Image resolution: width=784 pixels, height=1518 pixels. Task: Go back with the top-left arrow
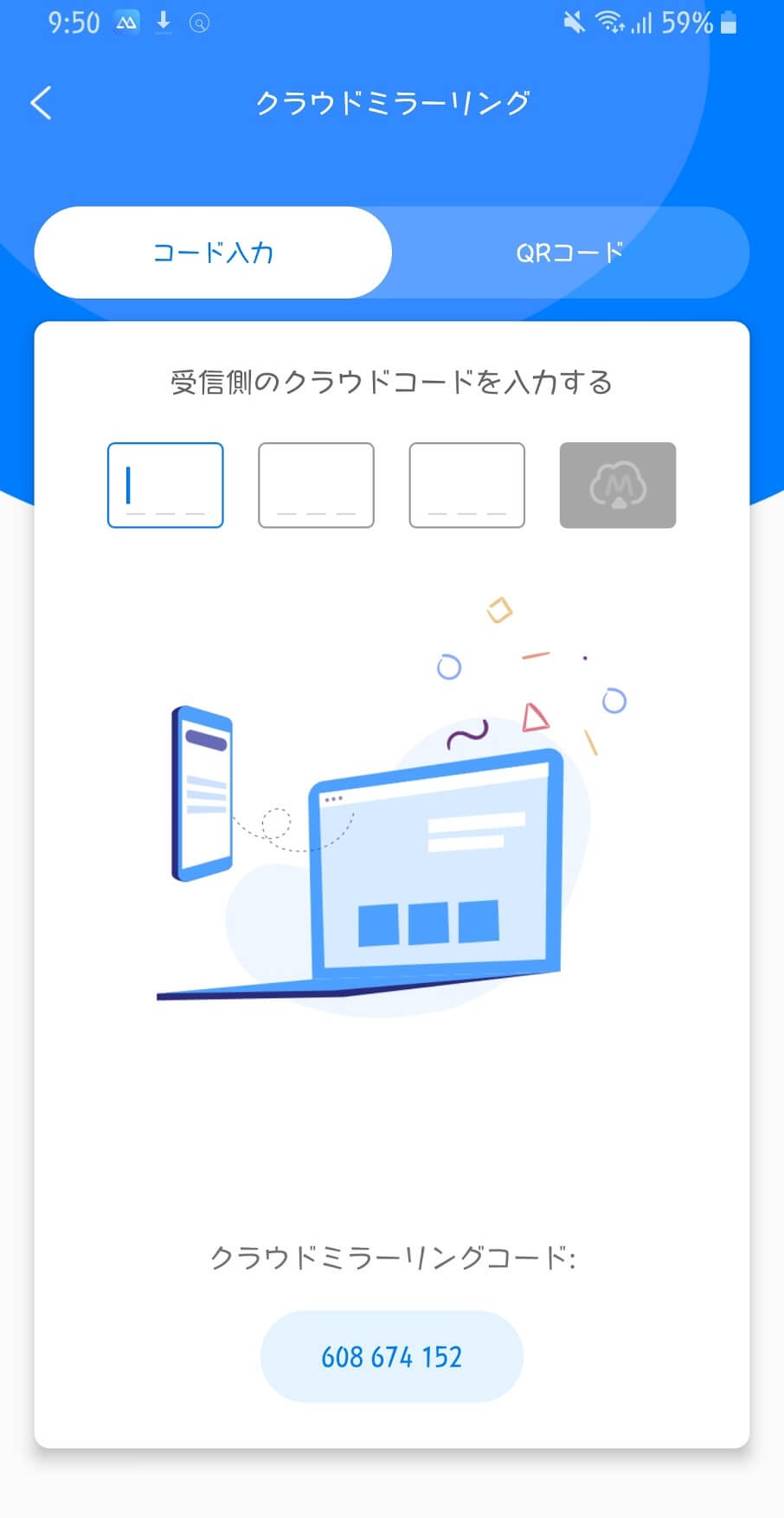click(41, 102)
